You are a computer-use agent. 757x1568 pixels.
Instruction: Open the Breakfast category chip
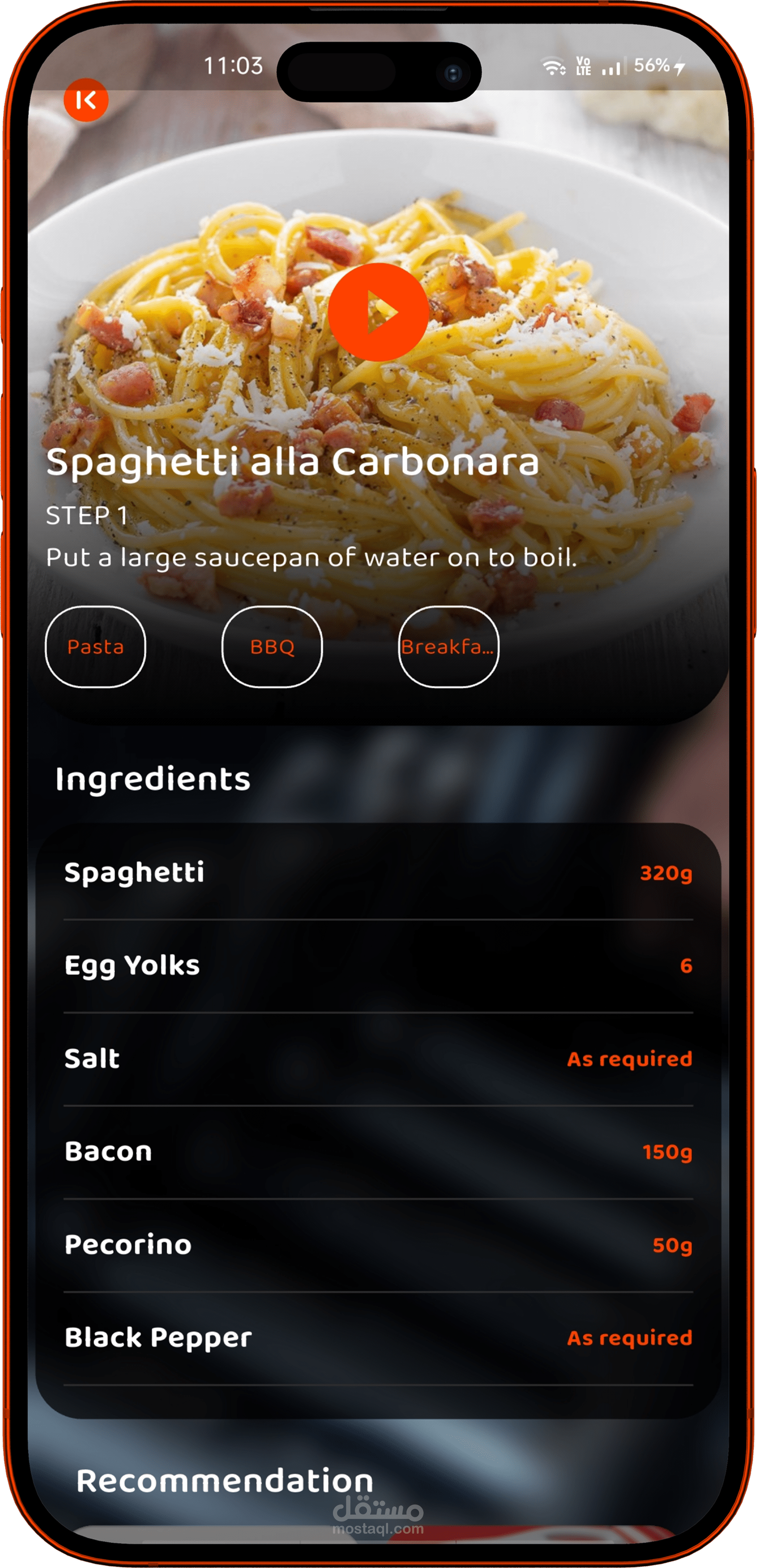[x=448, y=646]
